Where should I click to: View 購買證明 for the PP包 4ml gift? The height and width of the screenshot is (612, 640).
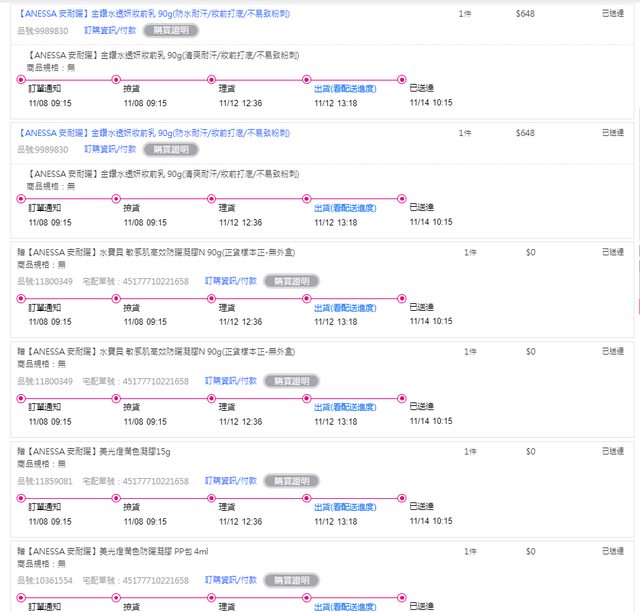(291, 579)
